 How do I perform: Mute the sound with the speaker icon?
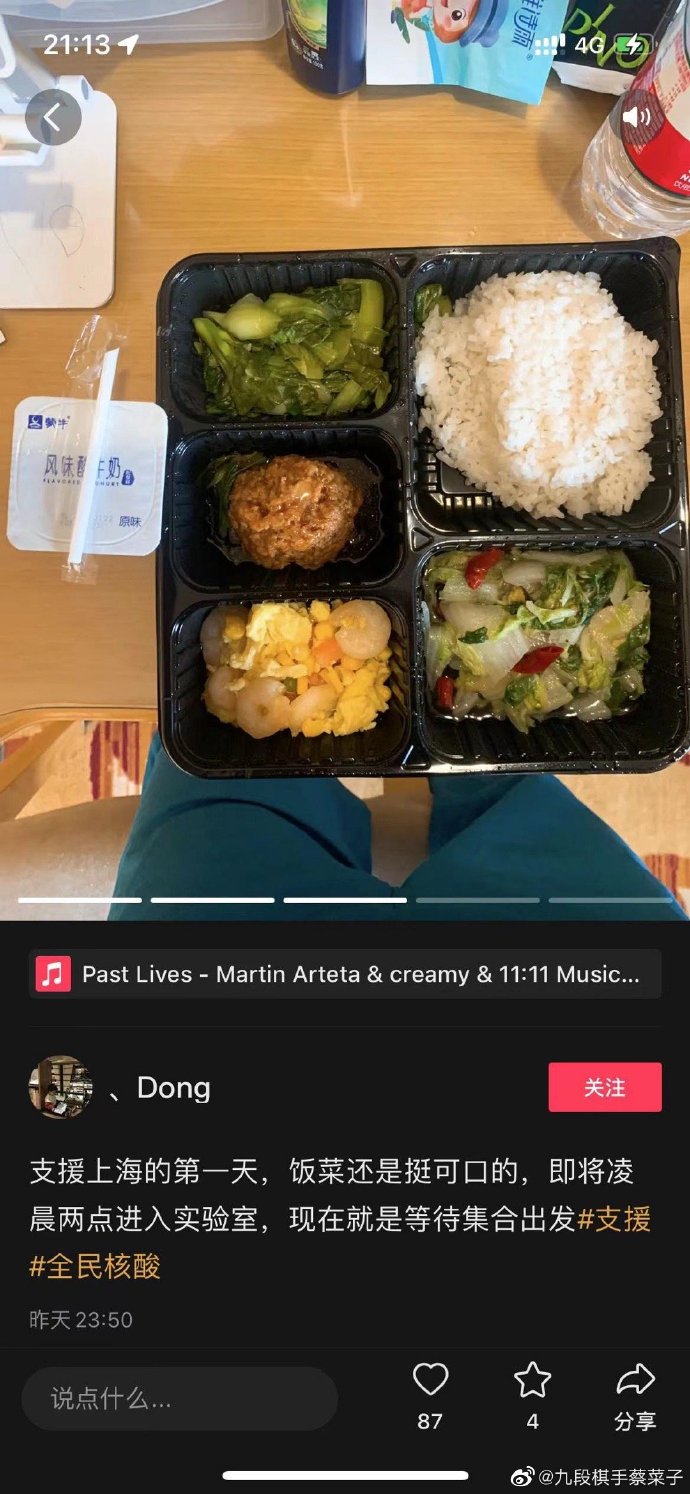click(x=637, y=117)
